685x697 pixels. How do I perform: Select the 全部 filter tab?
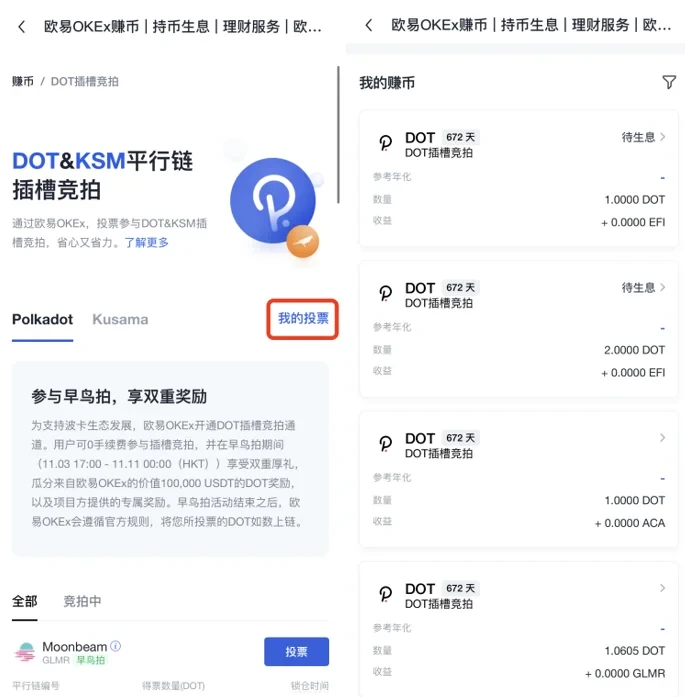[24, 601]
